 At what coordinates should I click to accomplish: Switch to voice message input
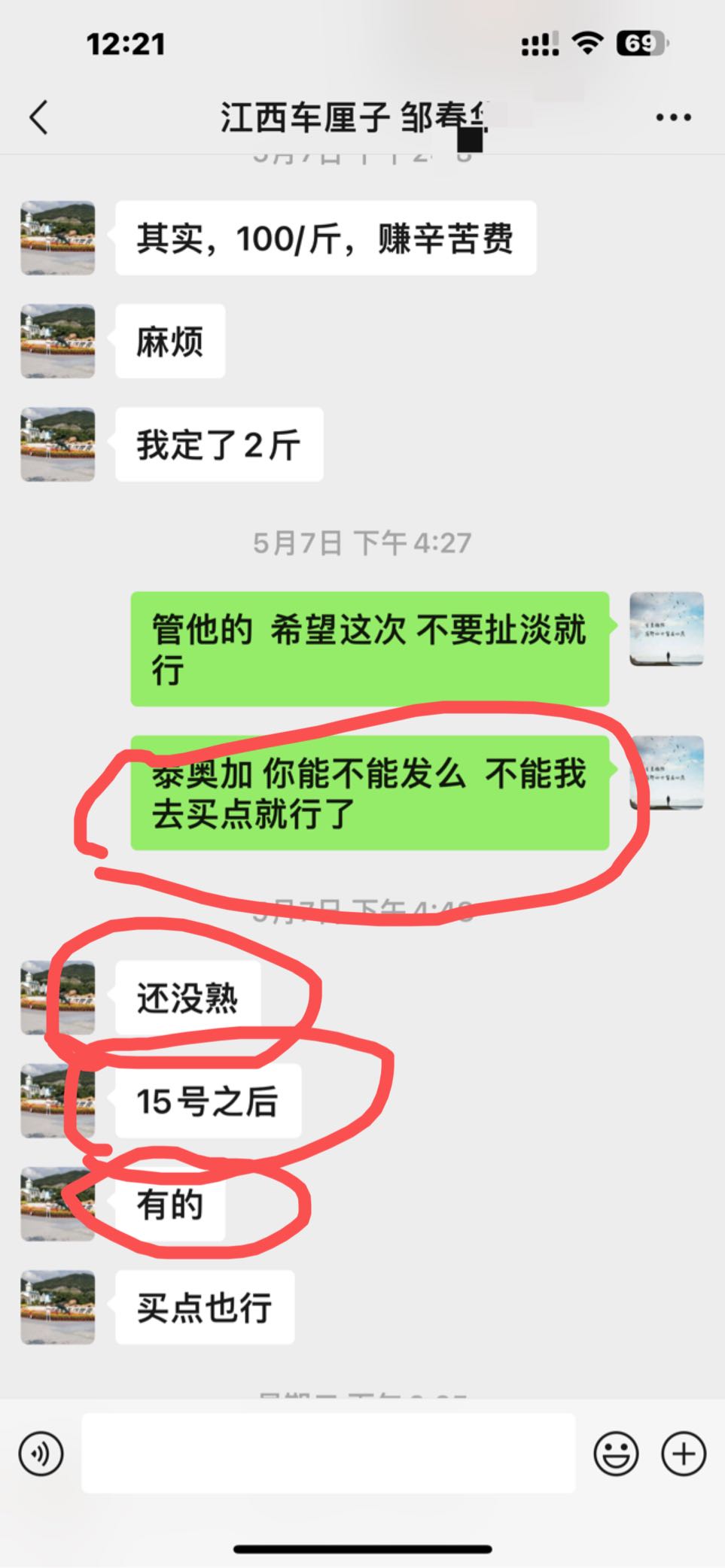[x=41, y=1454]
